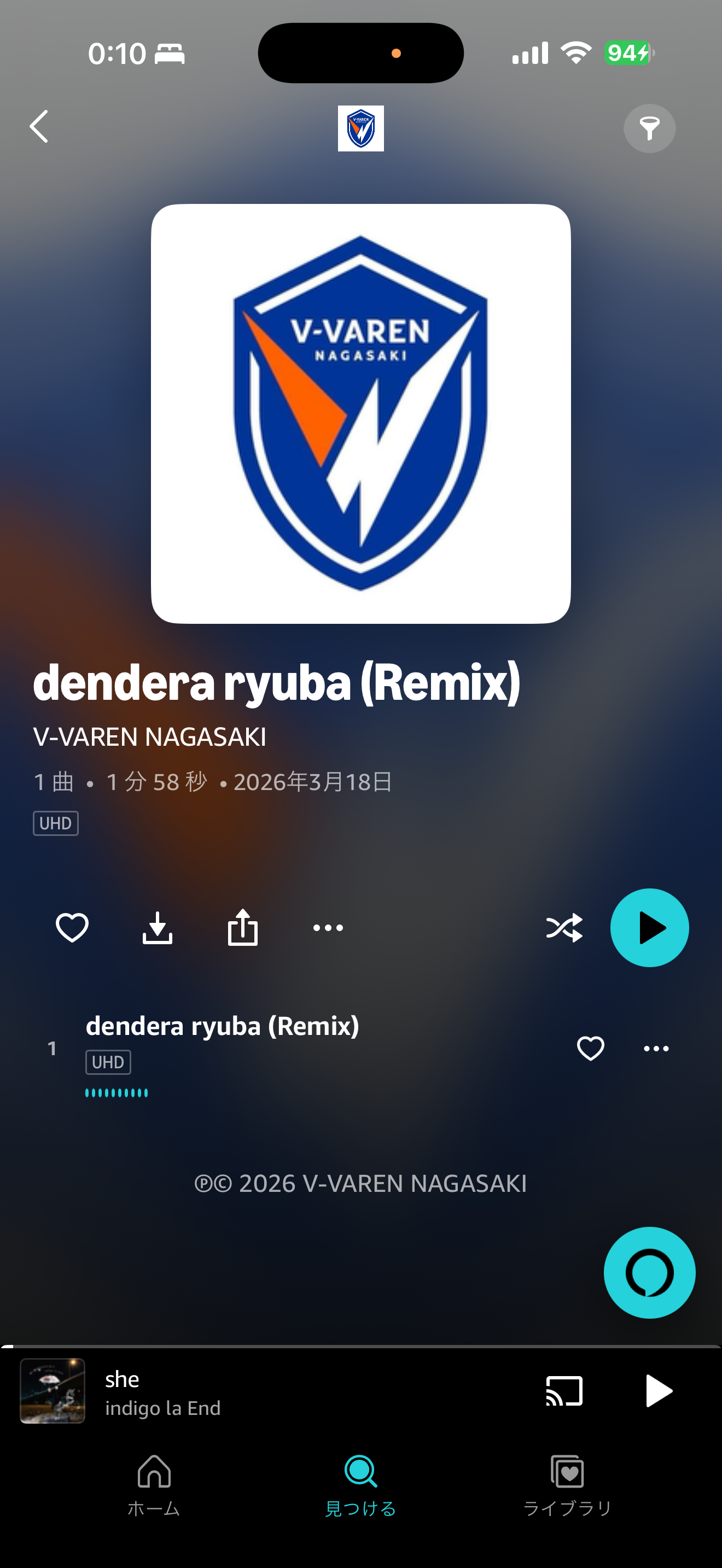The height and width of the screenshot is (1568, 722).
Task: Launch the Alexa voice assistant
Action: point(649,1272)
